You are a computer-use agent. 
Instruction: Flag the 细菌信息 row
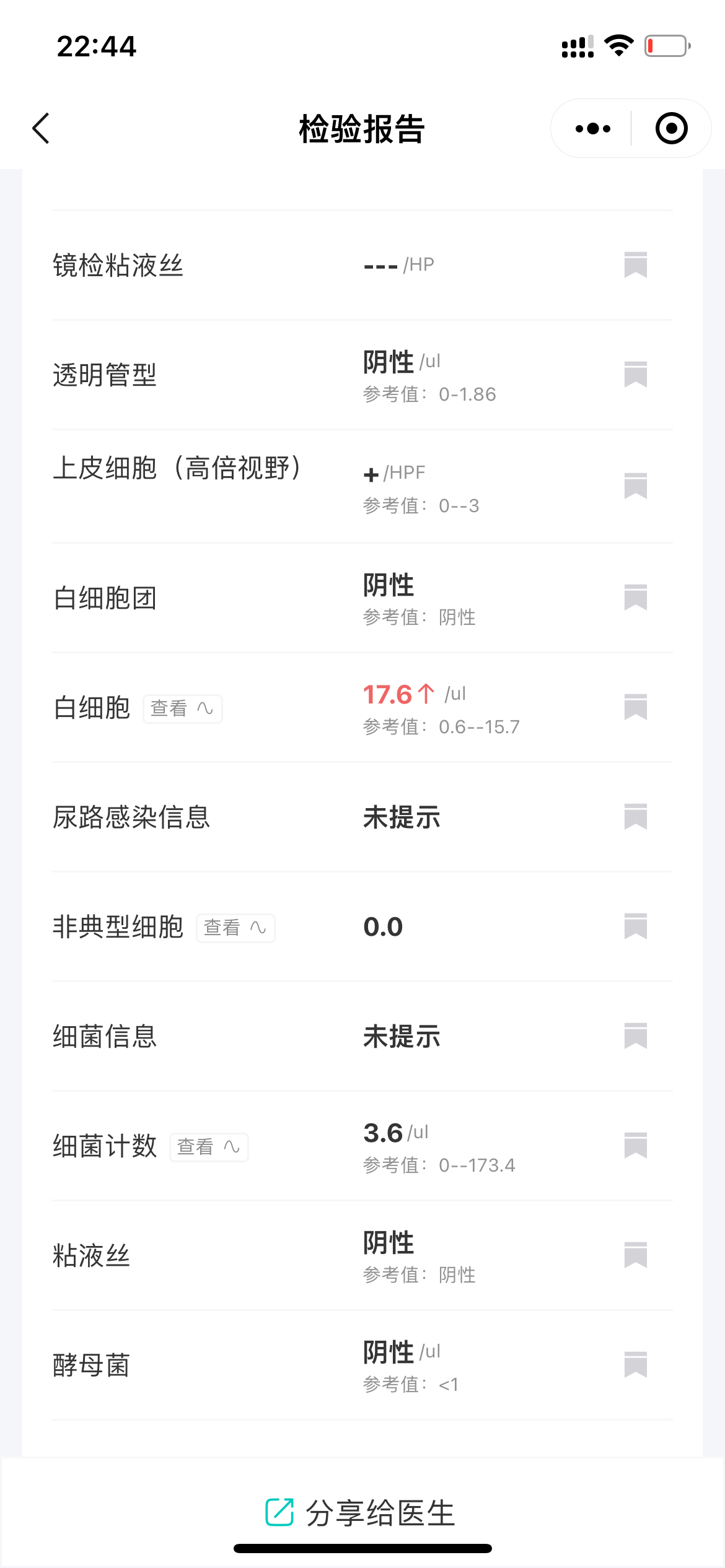[x=636, y=1036]
